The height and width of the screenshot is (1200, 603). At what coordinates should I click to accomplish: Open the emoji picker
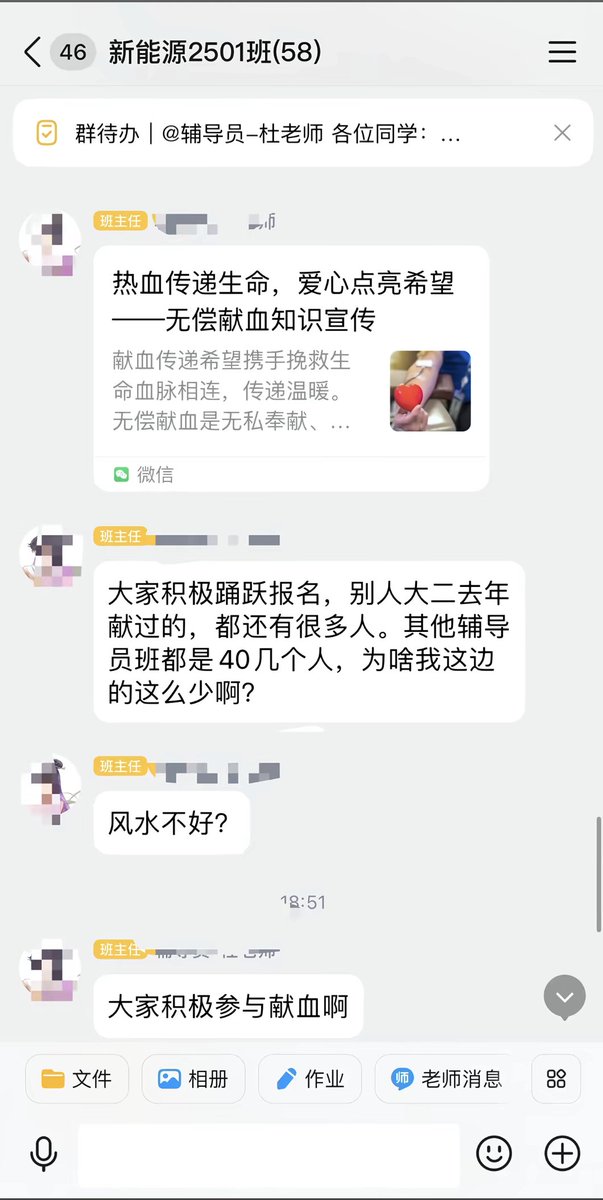[494, 1153]
